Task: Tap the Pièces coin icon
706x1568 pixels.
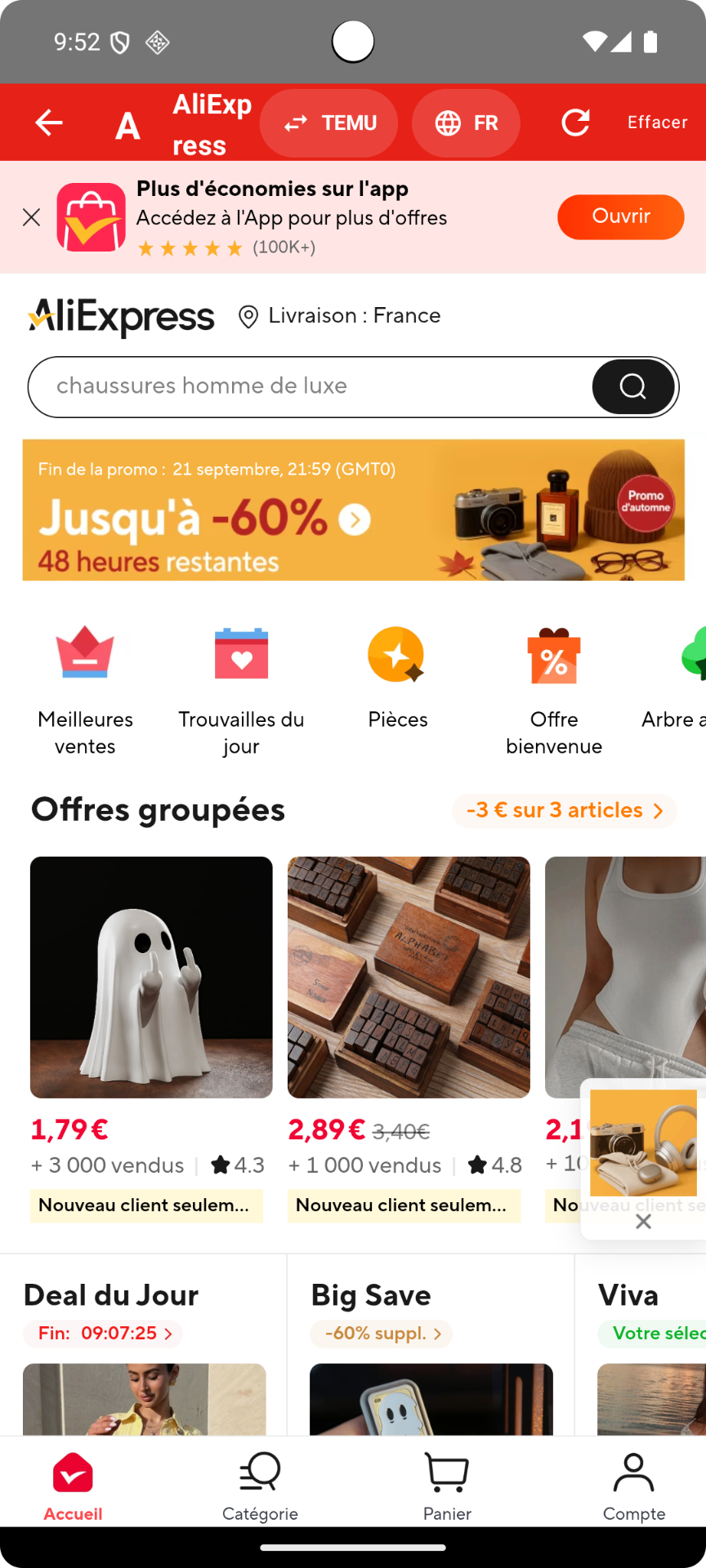Action: tap(397, 653)
